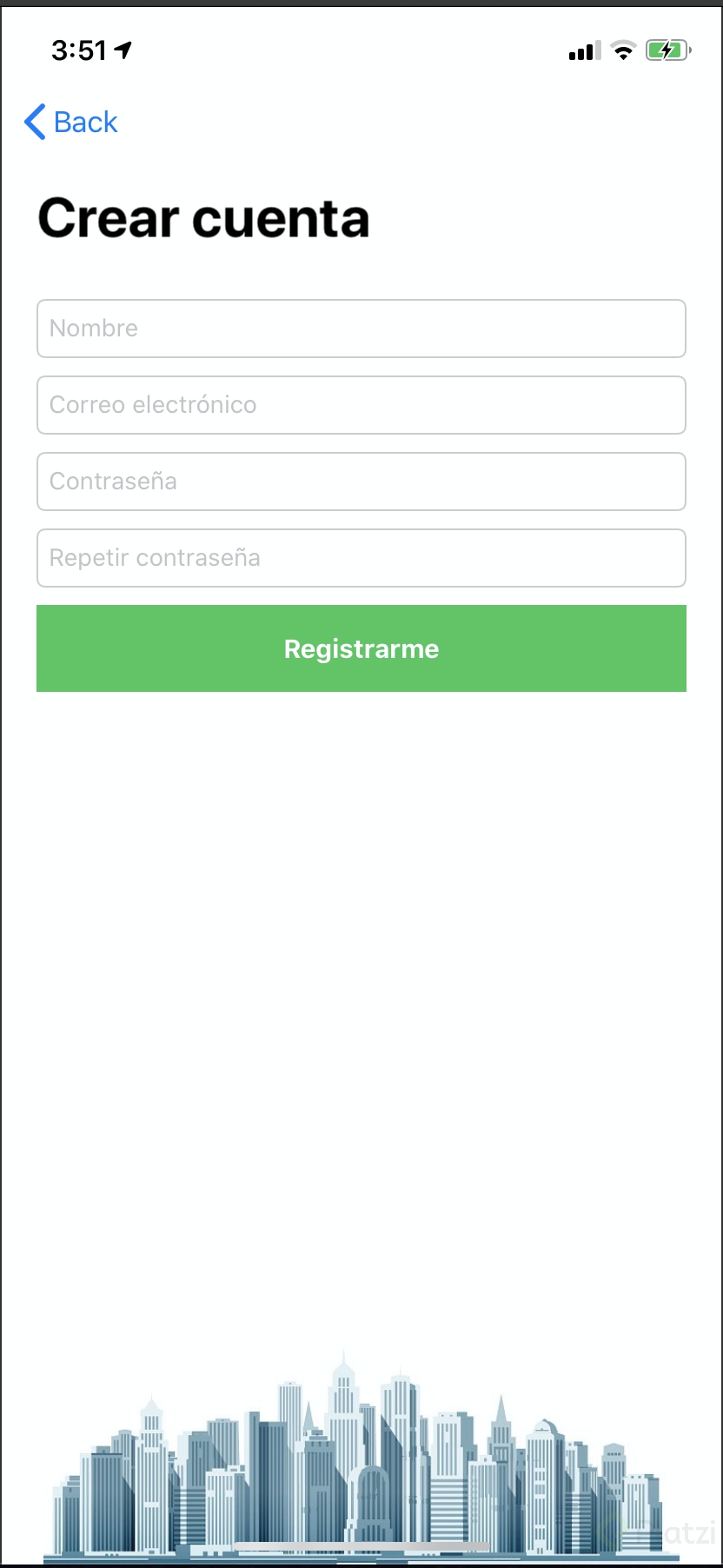
Task: Tap the blue back chevron icon
Action: 33,122
